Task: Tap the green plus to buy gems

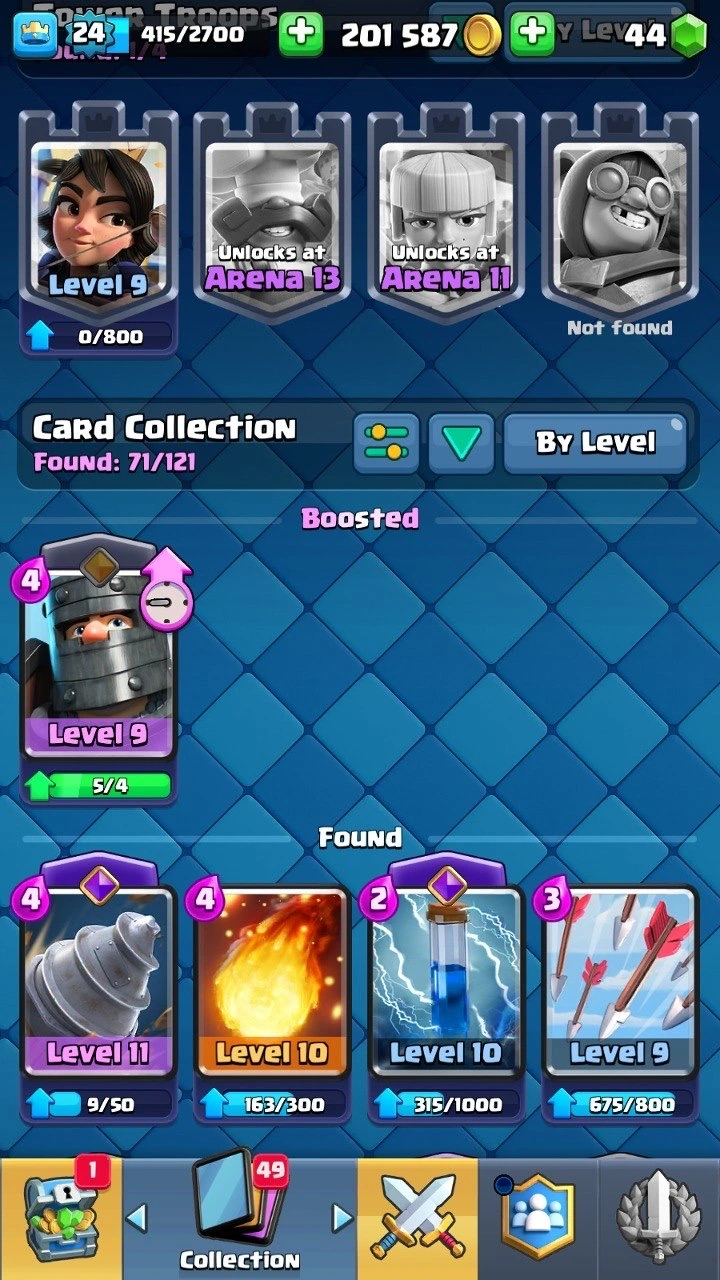Action: (x=533, y=36)
